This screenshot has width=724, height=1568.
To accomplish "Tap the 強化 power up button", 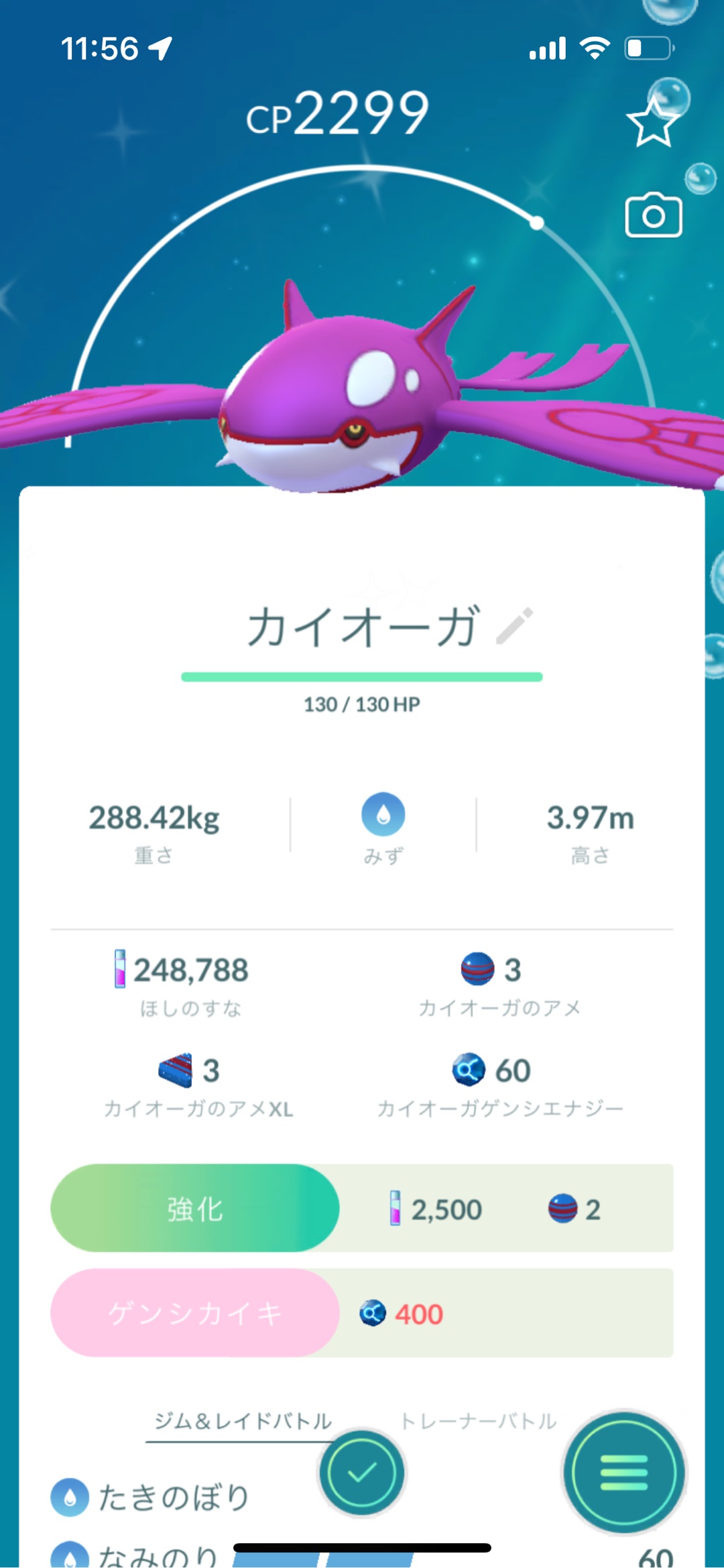I will (x=195, y=1208).
